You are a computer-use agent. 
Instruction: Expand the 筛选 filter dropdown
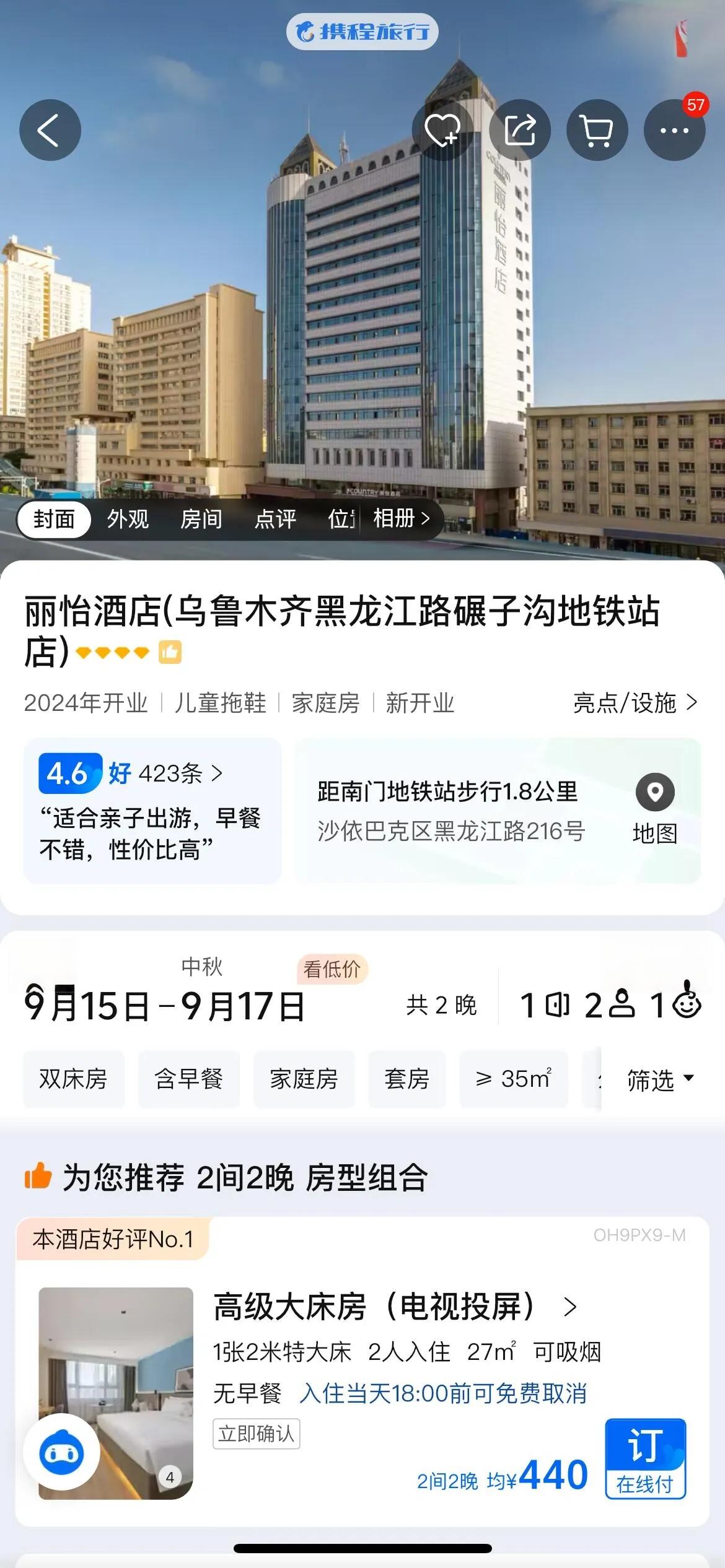point(659,1079)
